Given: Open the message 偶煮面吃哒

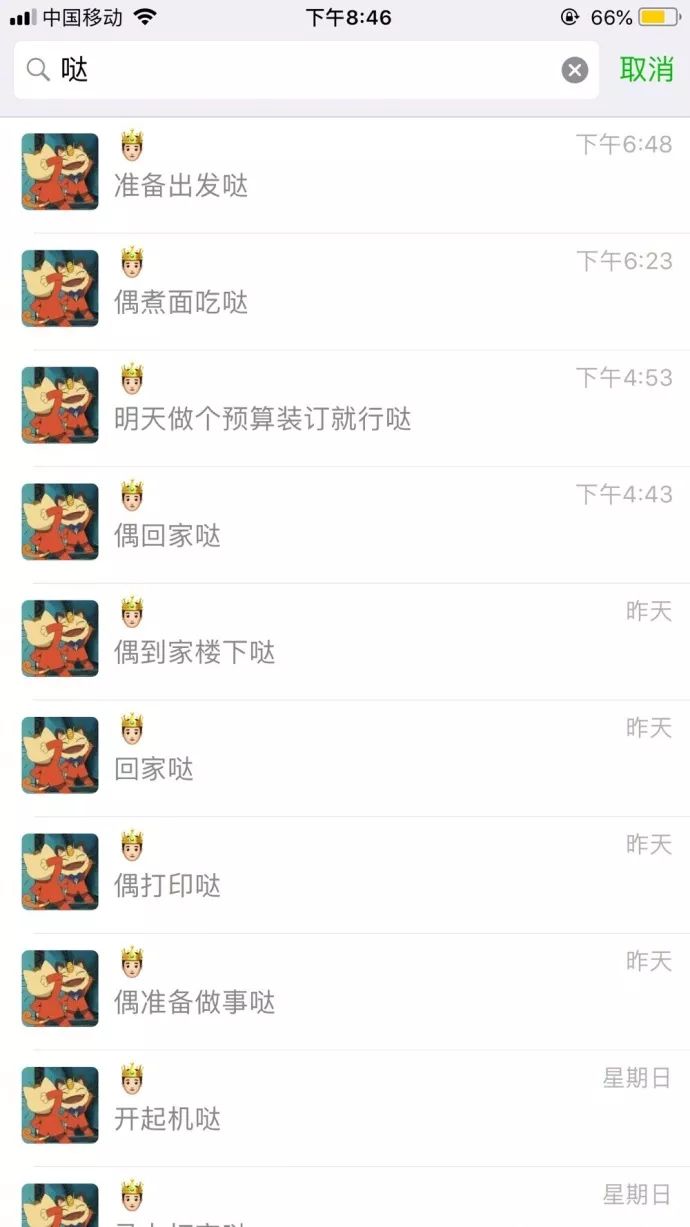Looking at the screenshot, I should pos(345,291).
